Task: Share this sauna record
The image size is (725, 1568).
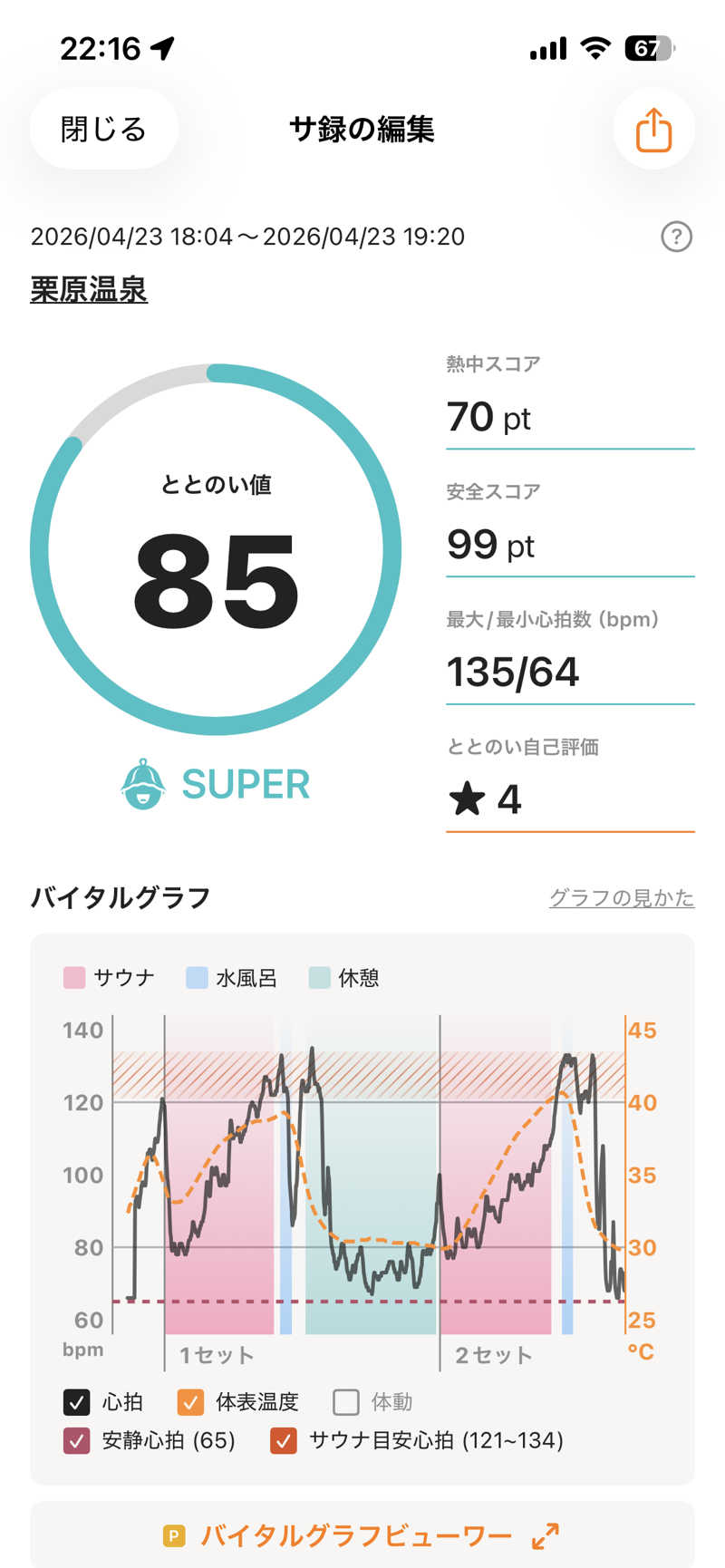Action: pyautogui.click(x=653, y=130)
